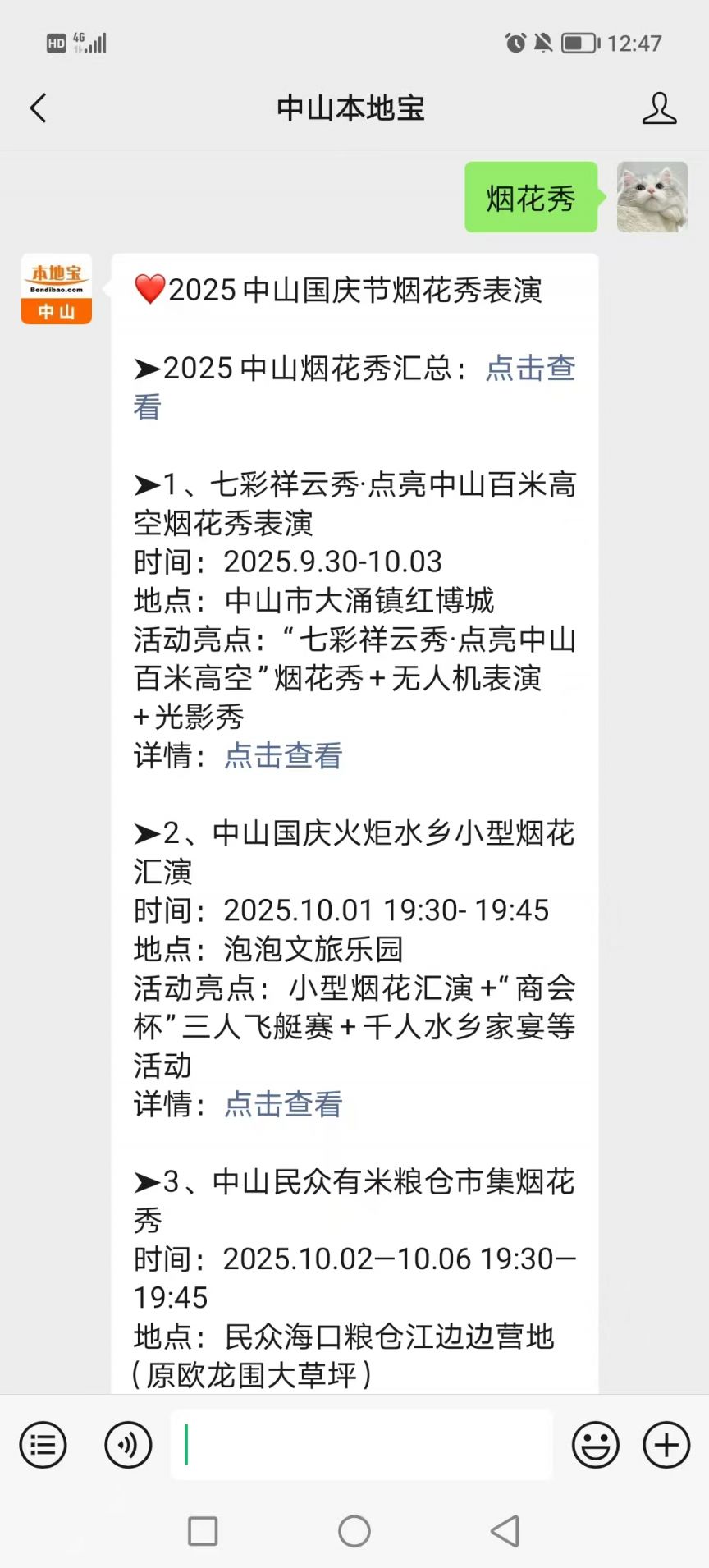
Task: Open the 本地宝 official account avatar
Action: point(55,289)
